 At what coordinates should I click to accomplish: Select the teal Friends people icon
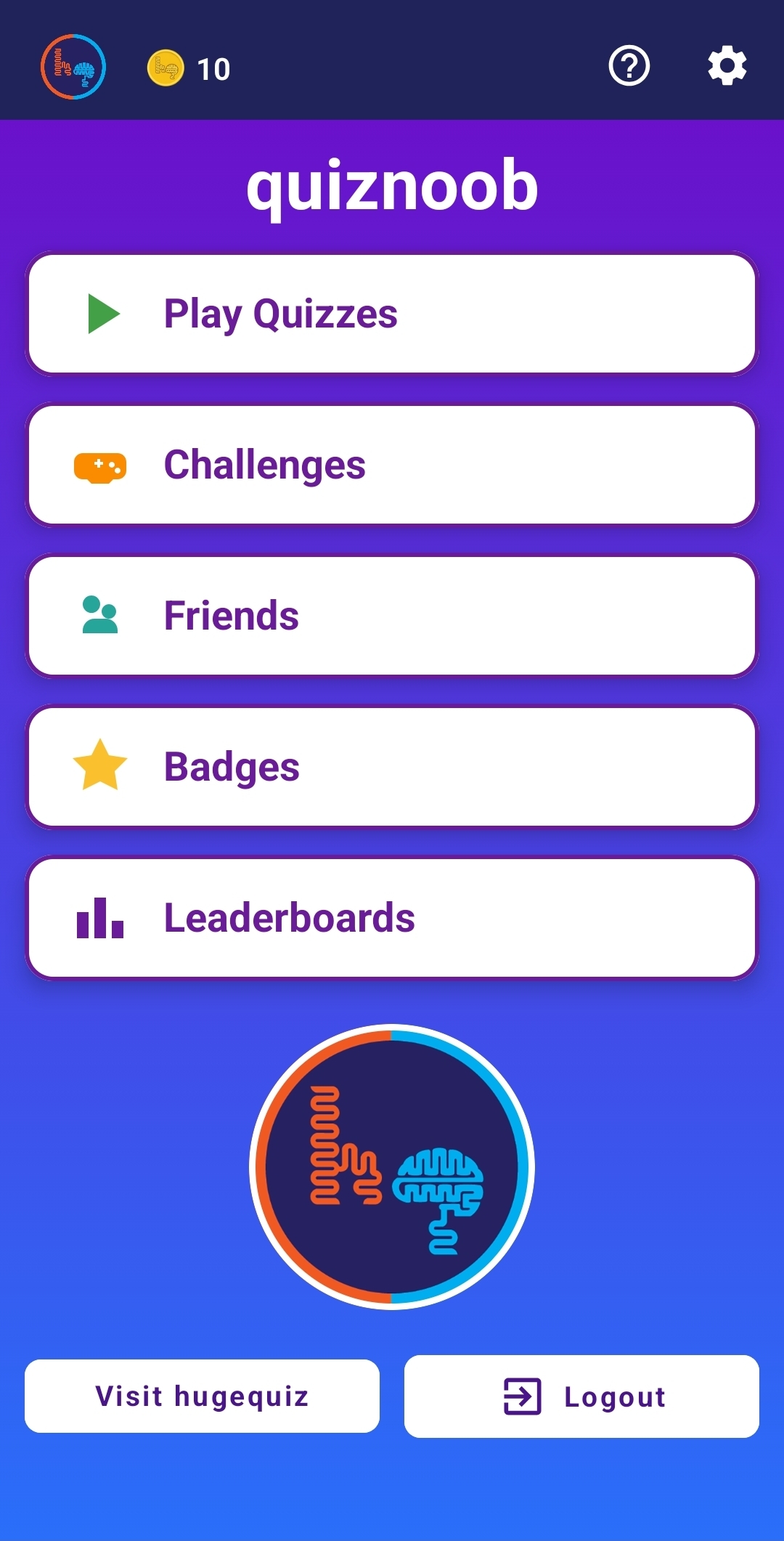pyautogui.click(x=100, y=615)
